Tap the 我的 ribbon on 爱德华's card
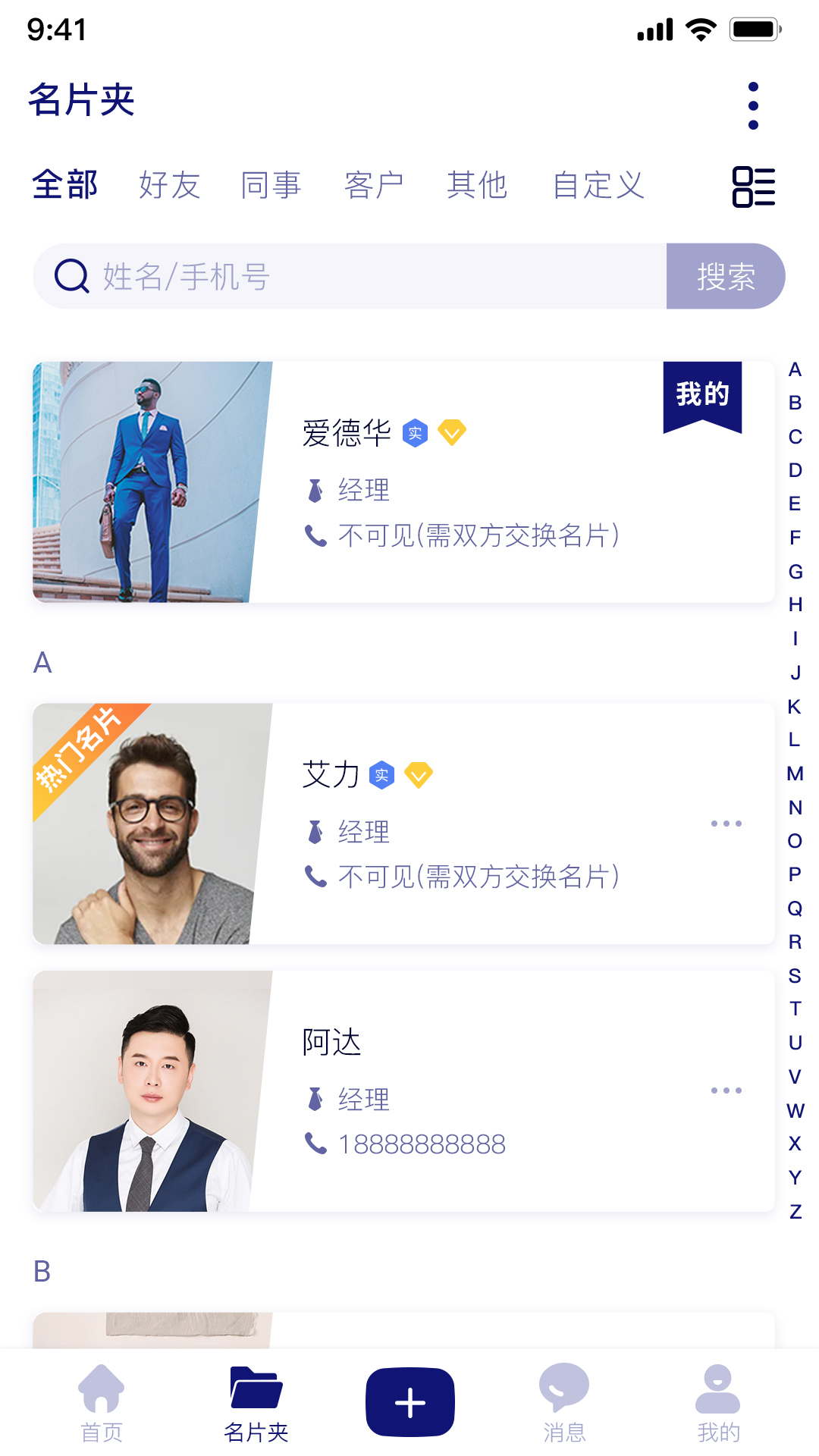This screenshot has height=1456, width=819. [x=701, y=394]
